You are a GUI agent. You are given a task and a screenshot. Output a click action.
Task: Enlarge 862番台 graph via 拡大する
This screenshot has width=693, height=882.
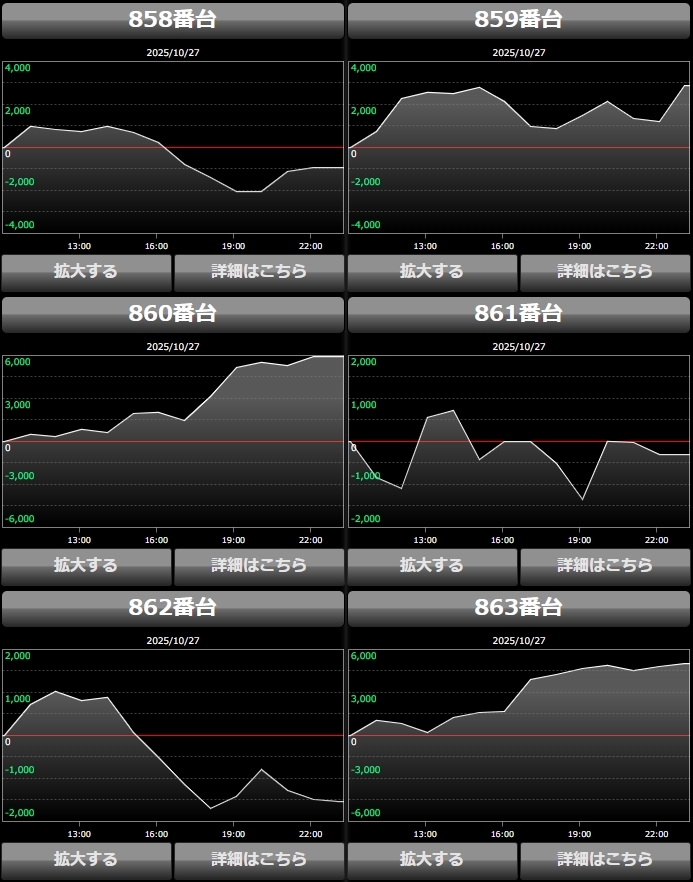point(86,859)
